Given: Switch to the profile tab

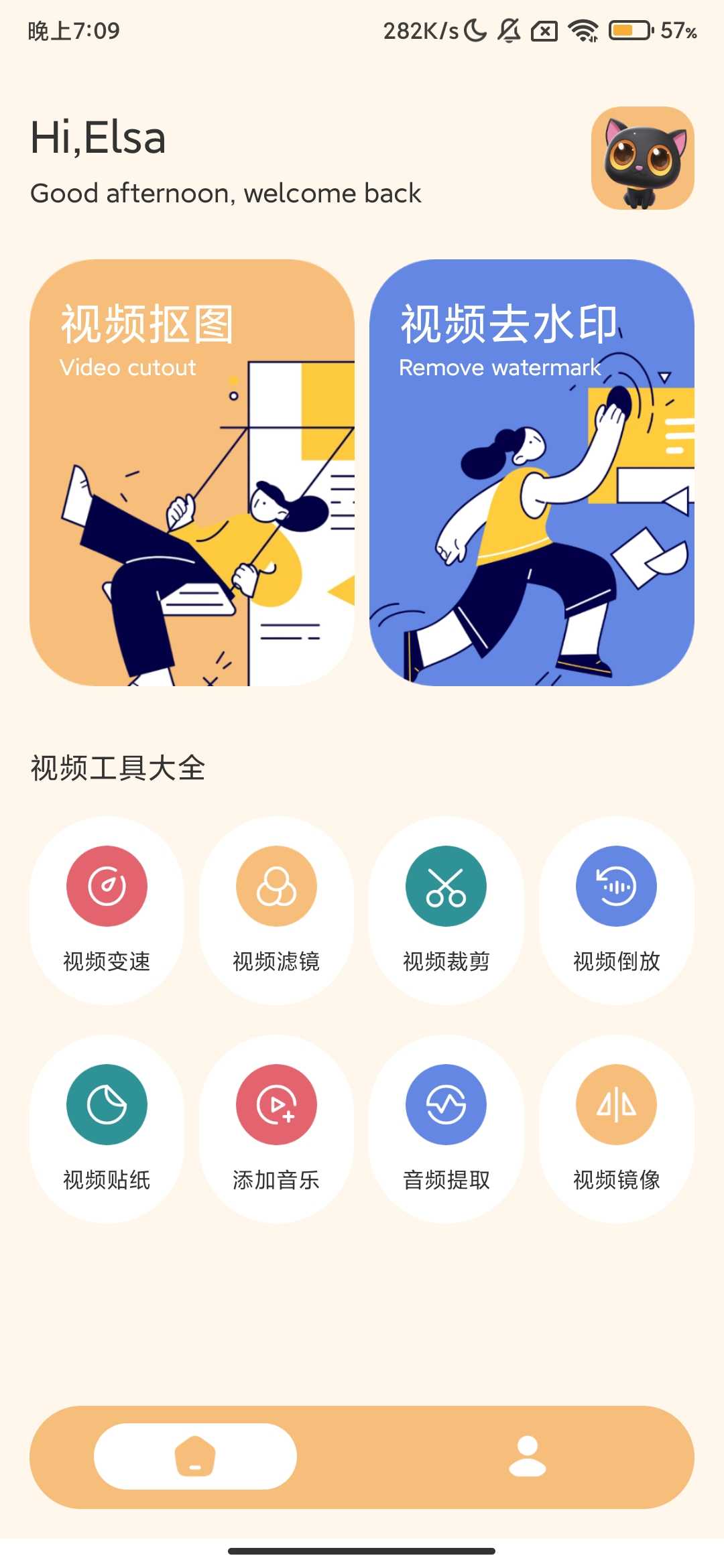Looking at the screenshot, I should 528,1456.
